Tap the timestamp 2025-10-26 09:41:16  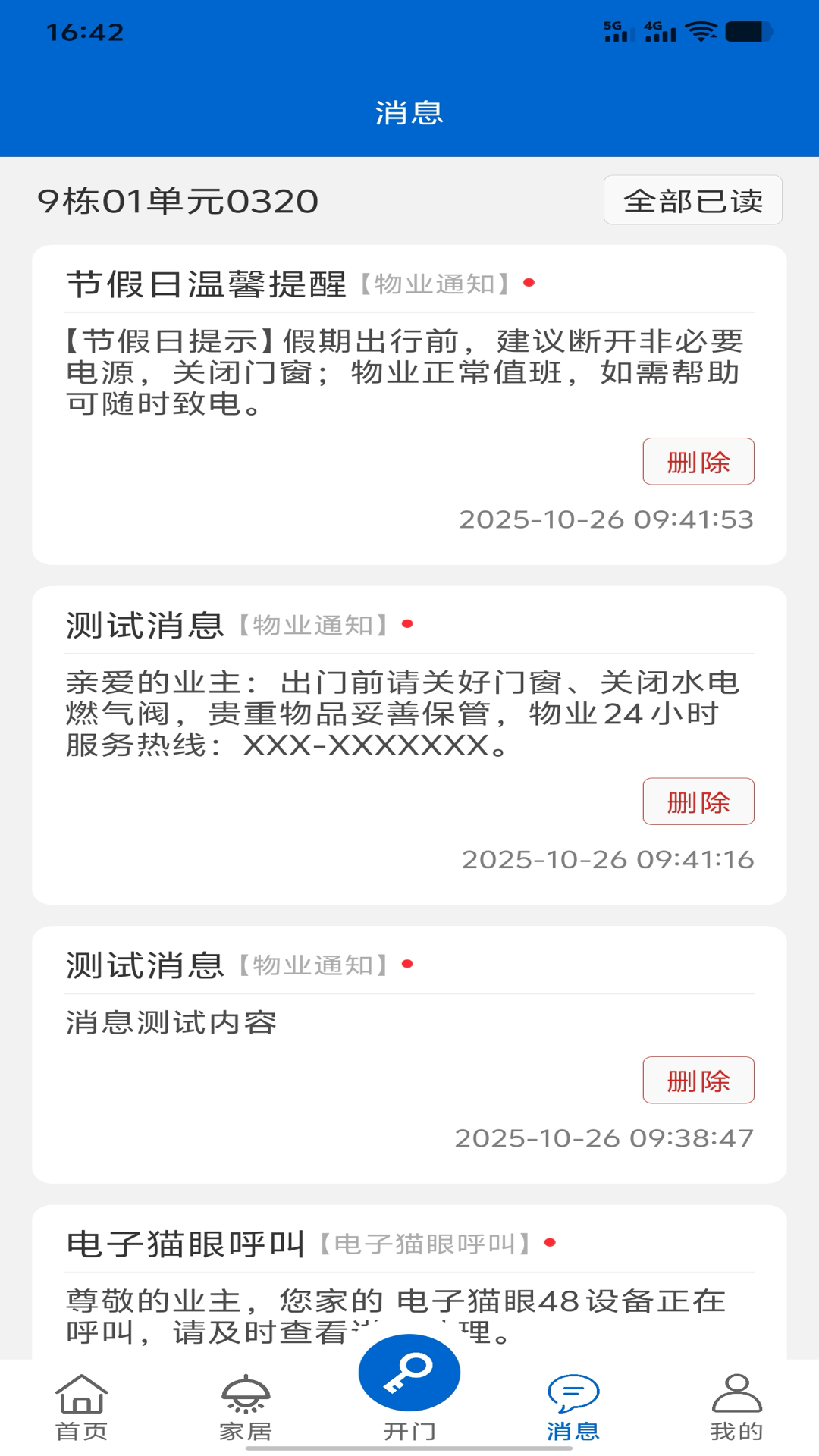tap(607, 859)
